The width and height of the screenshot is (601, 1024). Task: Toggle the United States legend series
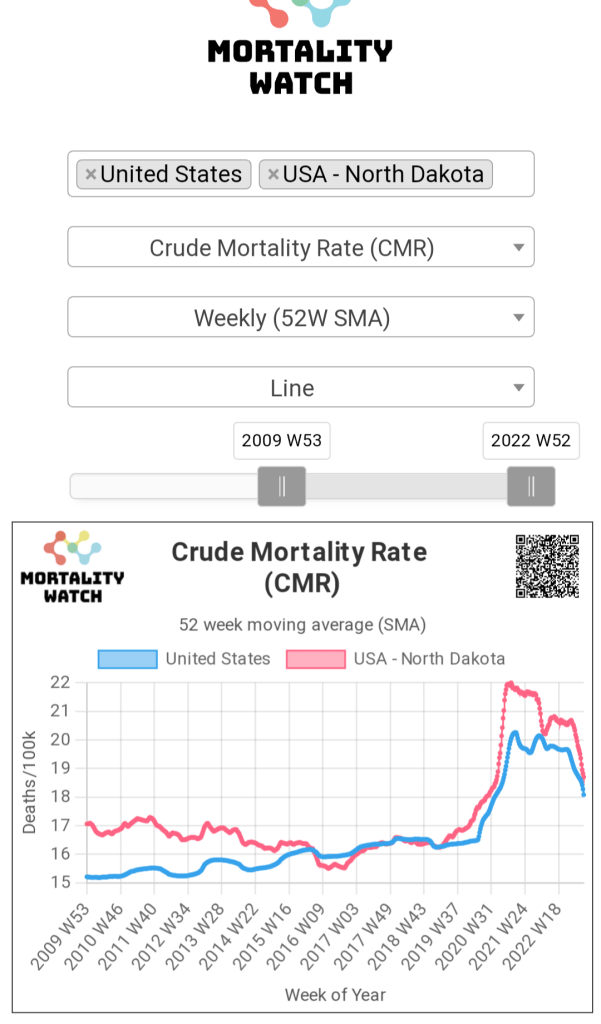(x=184, y=659)
